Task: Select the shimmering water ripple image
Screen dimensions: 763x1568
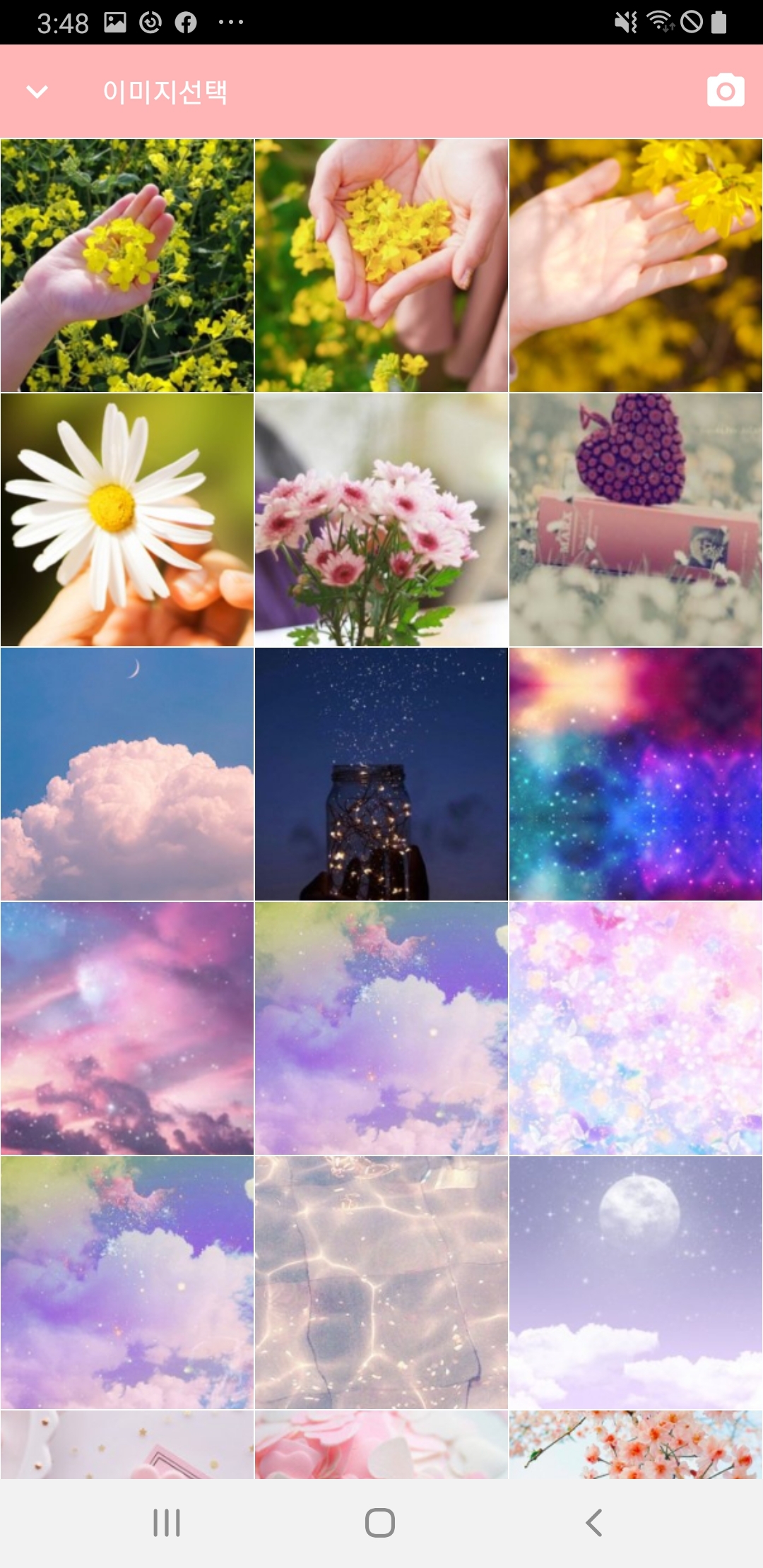Action: click(x=381, y=1283)
